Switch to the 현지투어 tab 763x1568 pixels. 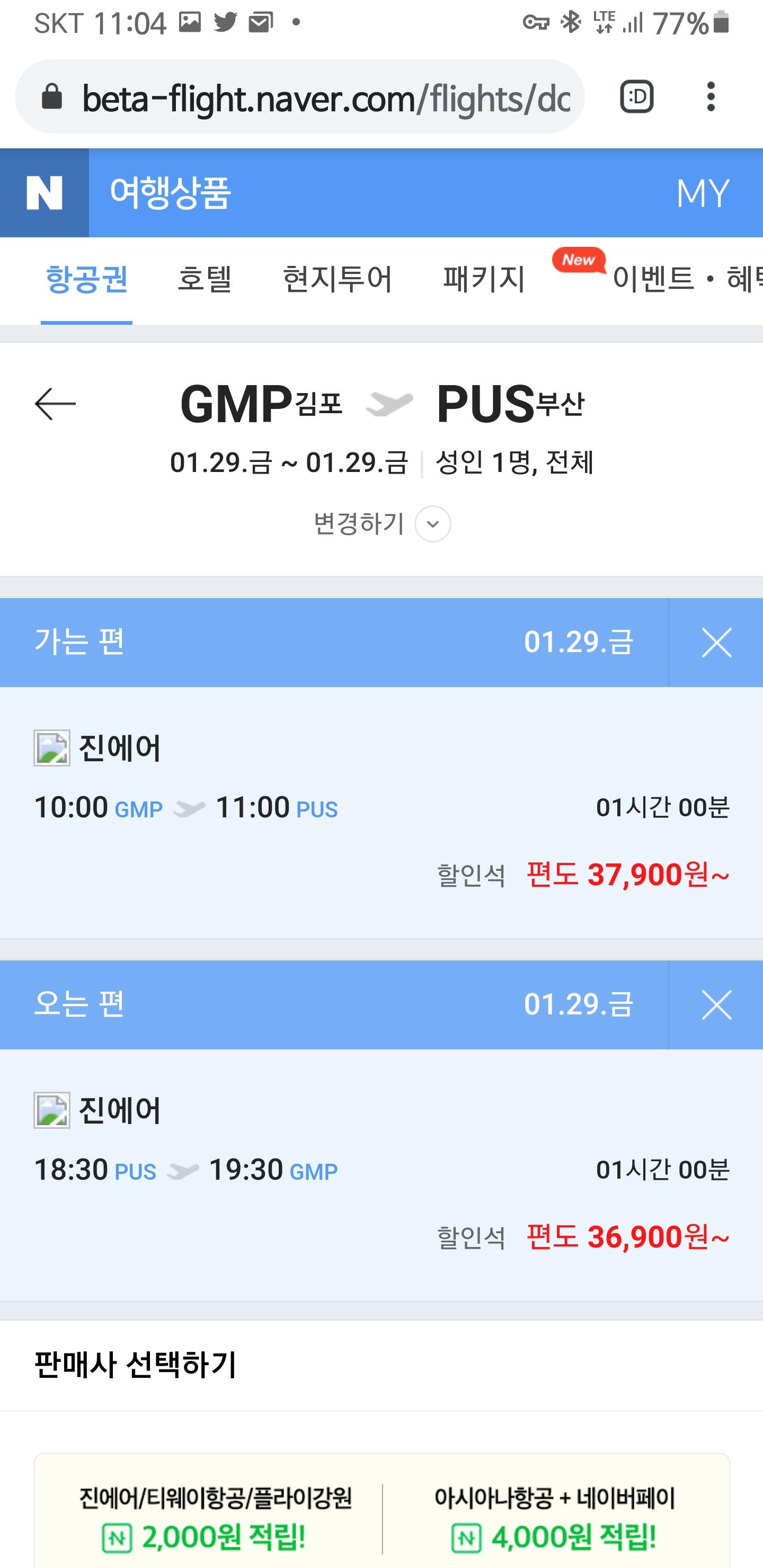338,280
